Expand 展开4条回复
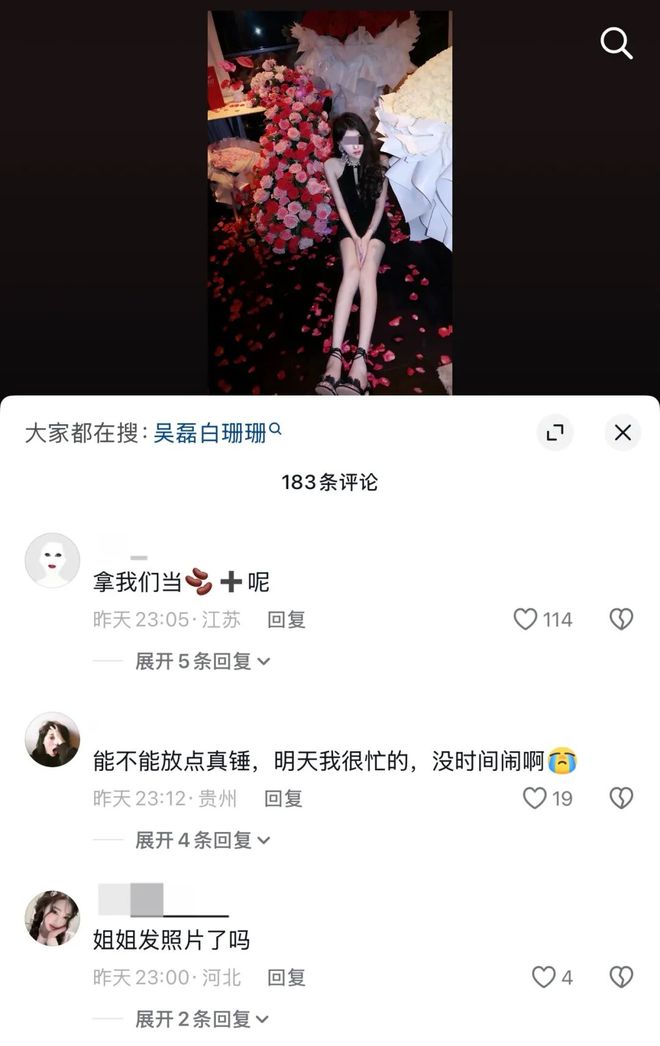The width and height of the screenshot is (660, 1046). tap(203, 840)
